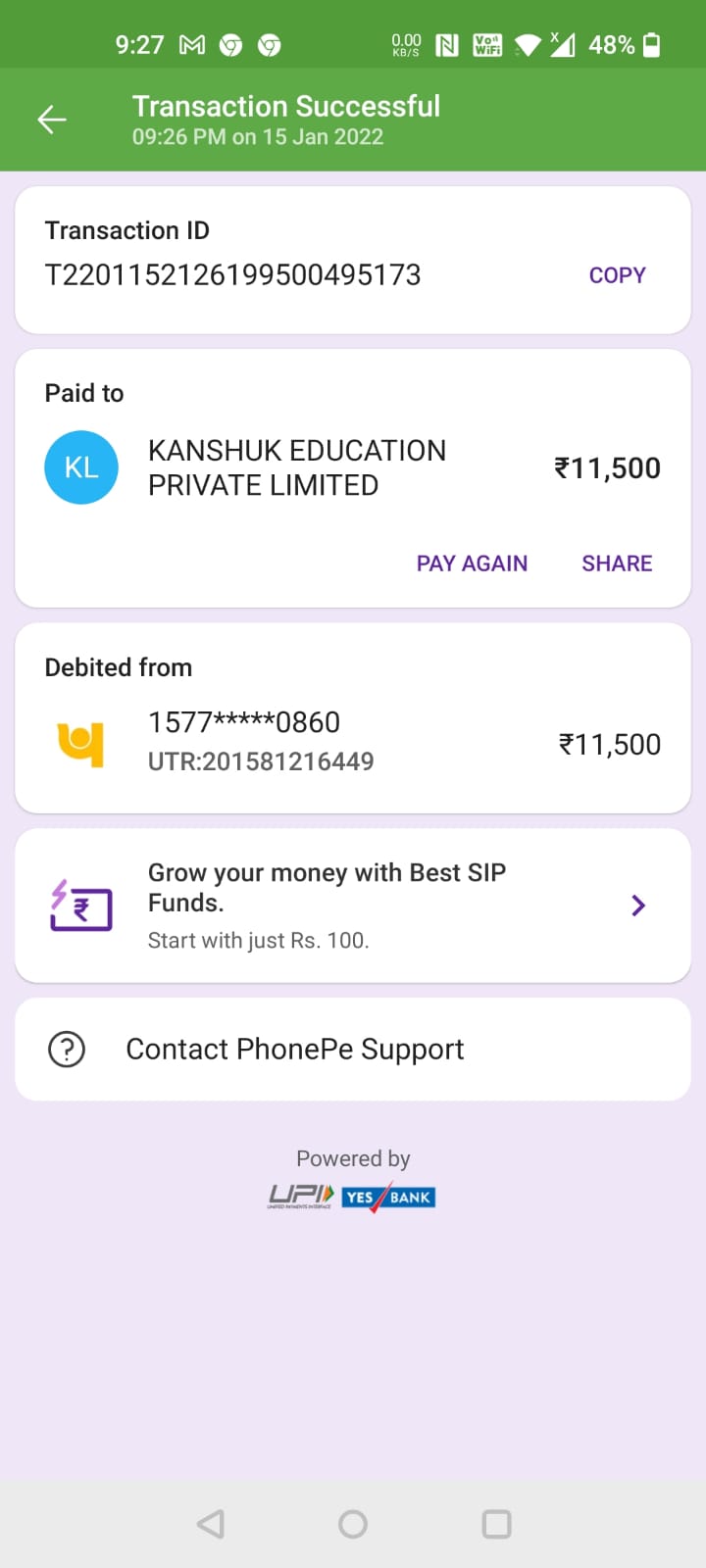This screenshot has width=706, height=1568.
Task: Tap Pay Again for Kanshuk Education
Action: [x=472, y=563]
